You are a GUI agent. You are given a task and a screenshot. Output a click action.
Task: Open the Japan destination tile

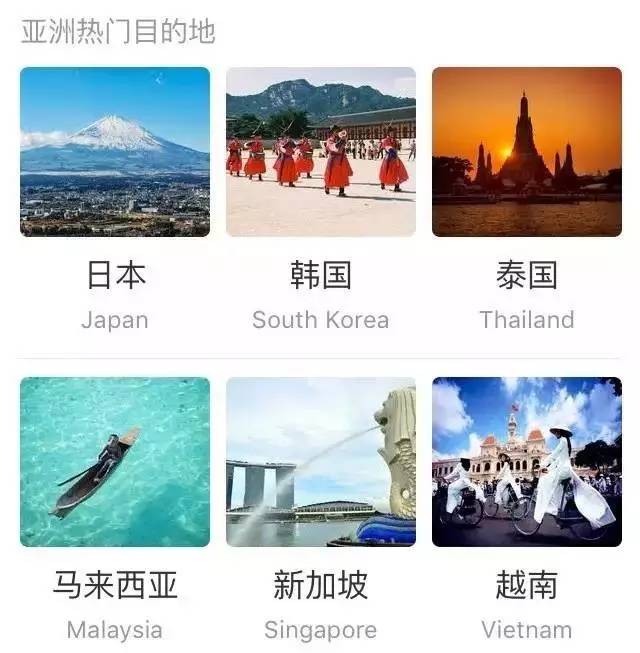pos(115,152)
